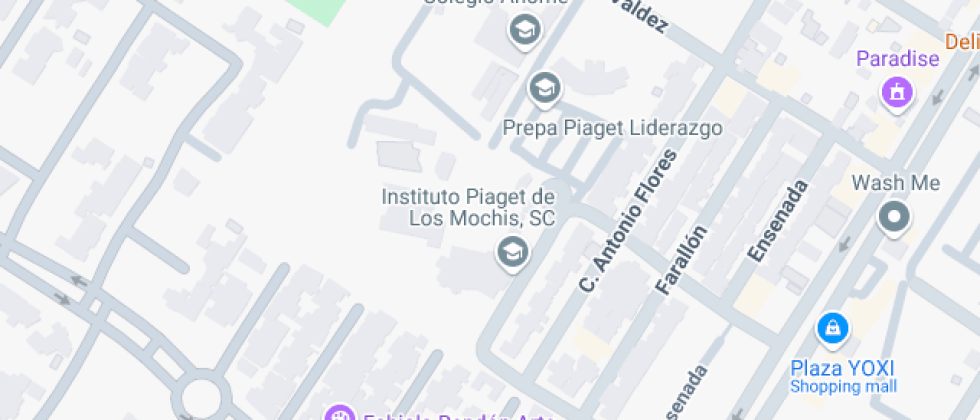Open the Prepa Piaget Liderazgo school marker

[x=544, y=89]
